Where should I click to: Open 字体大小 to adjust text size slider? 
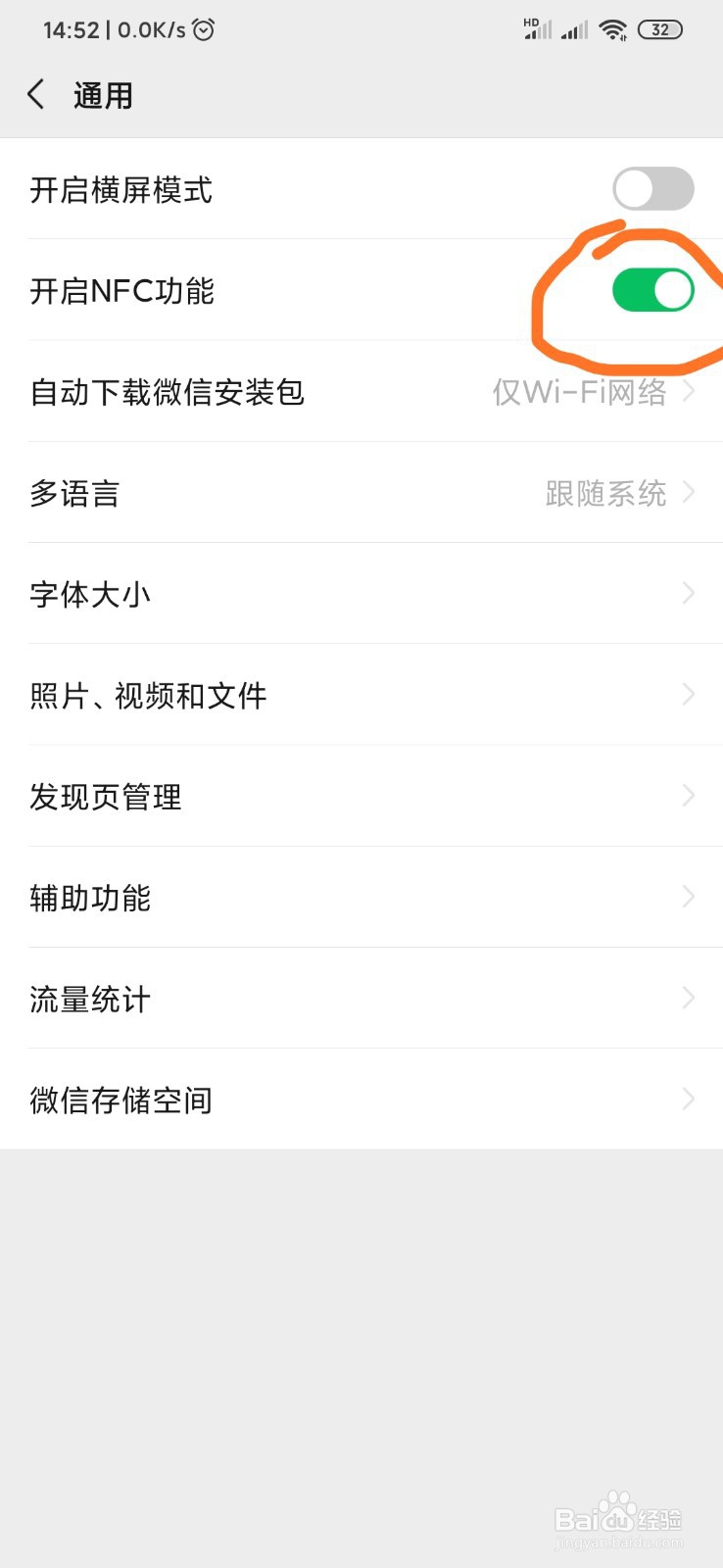click(x=362, y=594)
